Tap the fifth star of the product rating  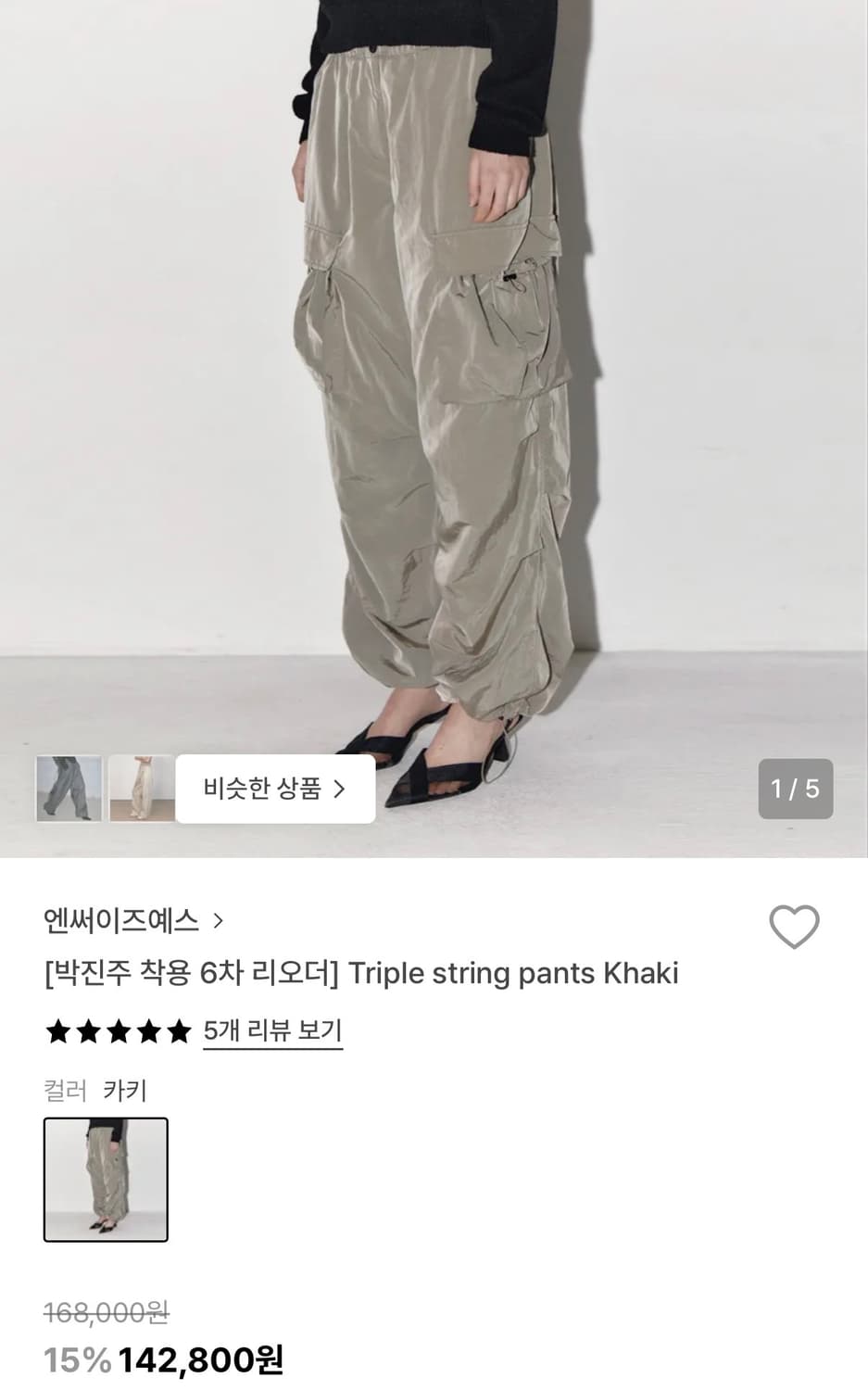182,1030
